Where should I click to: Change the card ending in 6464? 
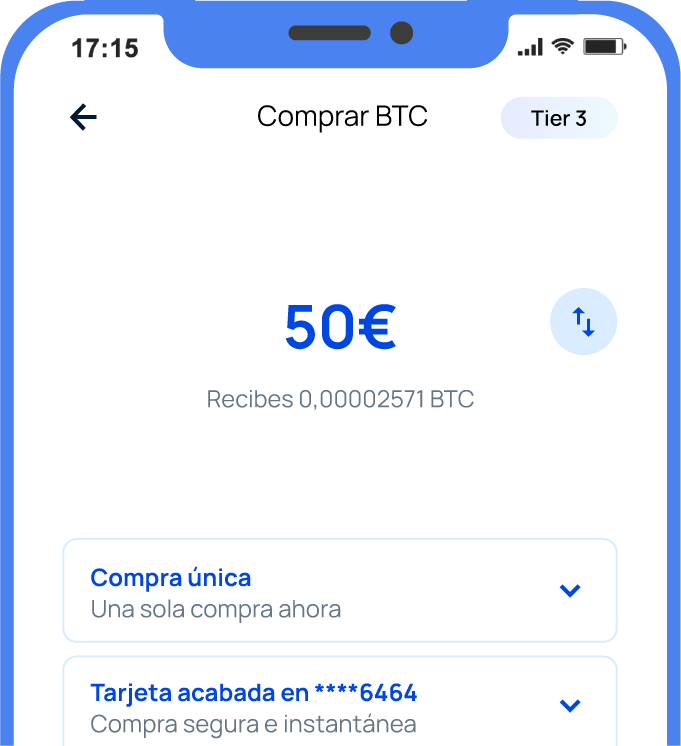coord(569,705)
